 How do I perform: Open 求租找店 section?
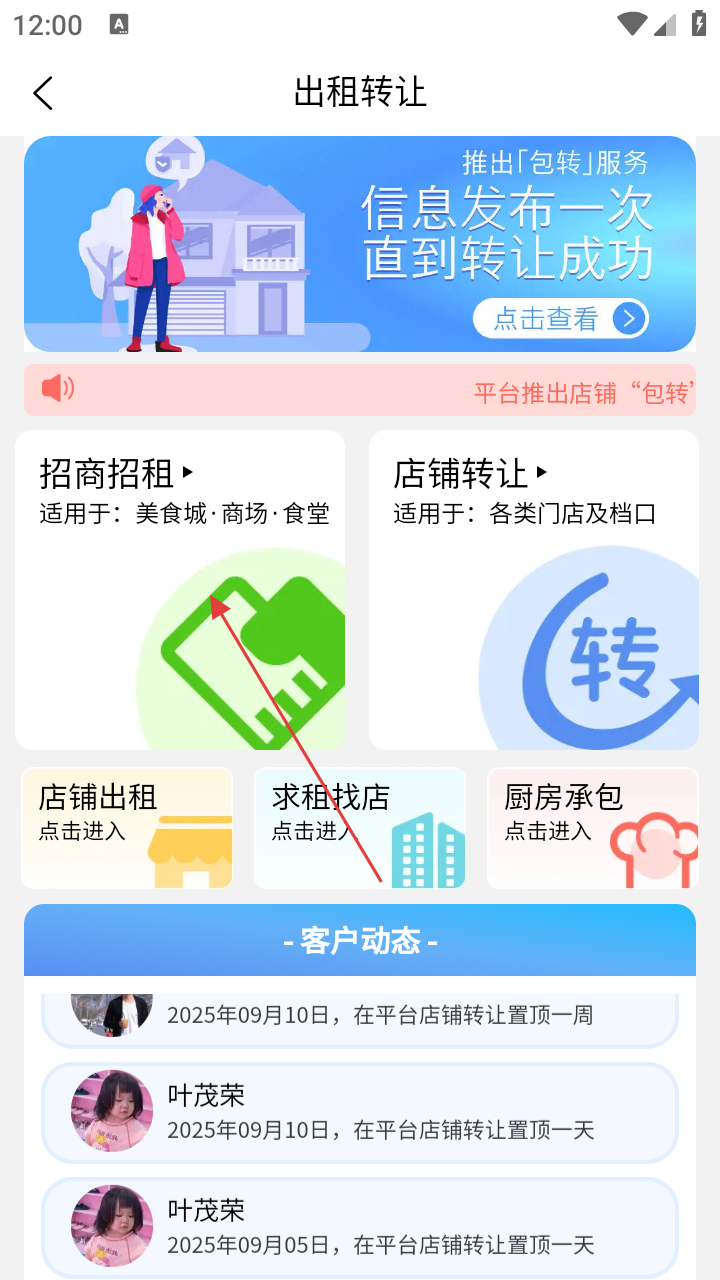tap(360, 828)
